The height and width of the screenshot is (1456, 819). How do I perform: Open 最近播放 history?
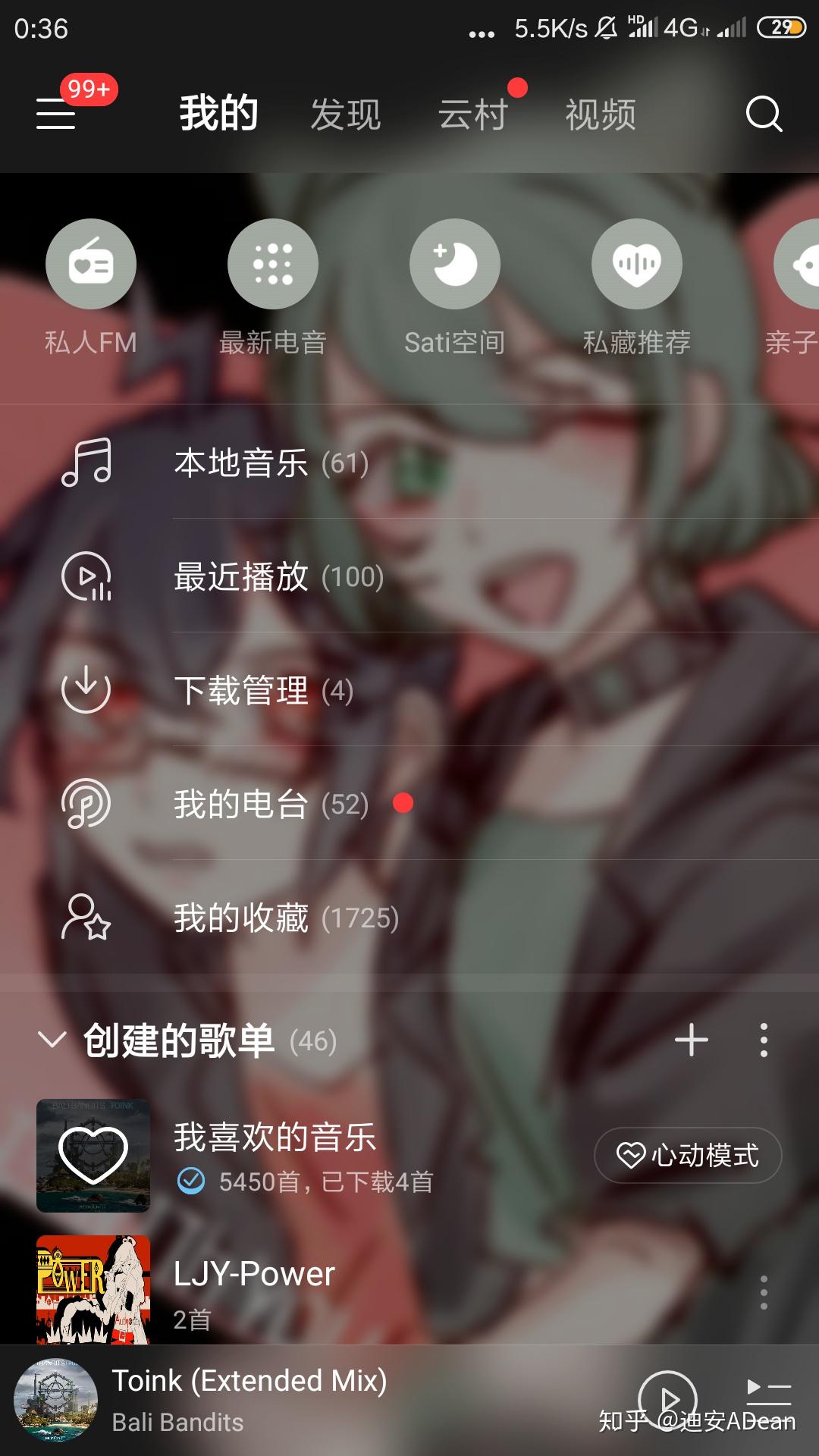coord(409,576)
